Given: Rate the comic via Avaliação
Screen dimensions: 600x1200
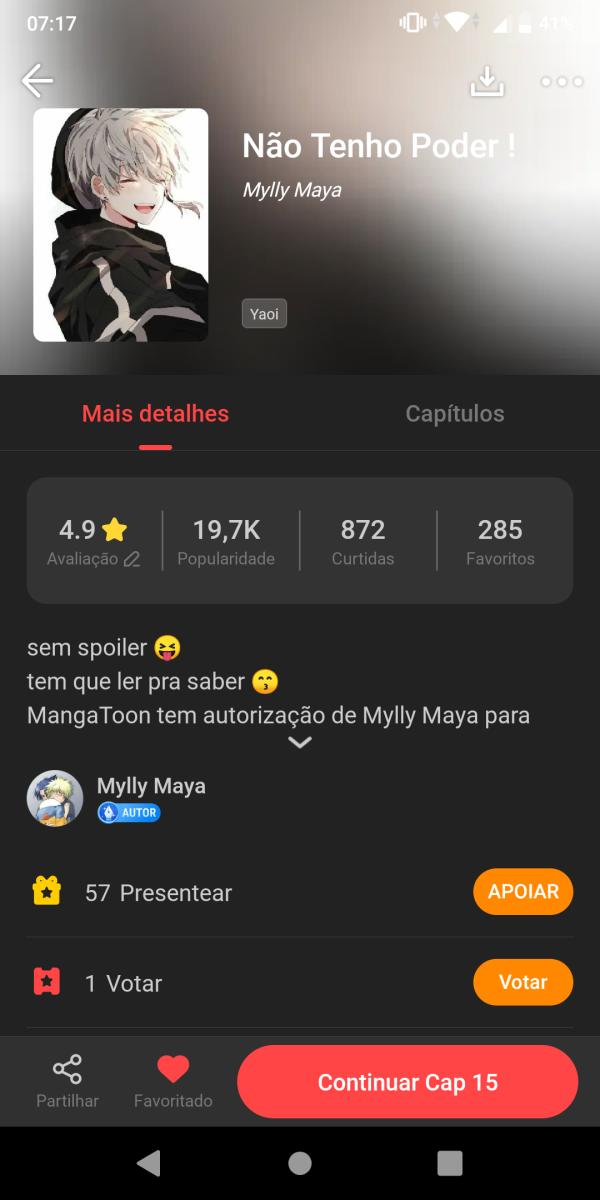Looking at the screenshot, I should pyautogui.click(x=93, y=559).
